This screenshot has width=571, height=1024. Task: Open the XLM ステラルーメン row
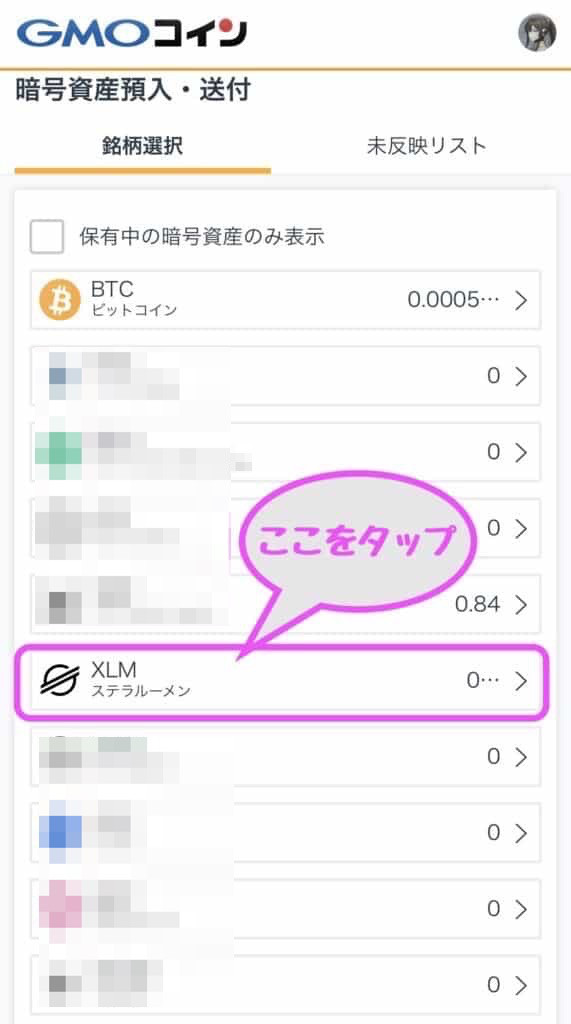pyautogui.click(x=286, y=680)
